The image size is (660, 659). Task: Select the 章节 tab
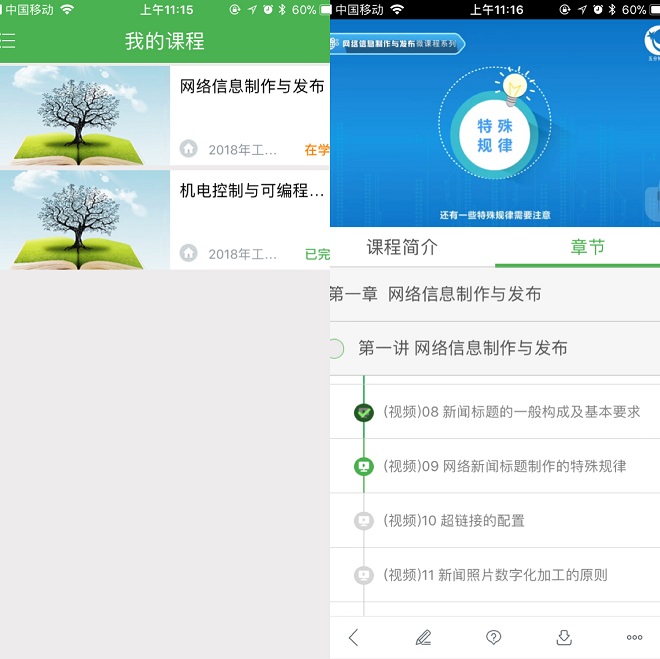(588, 247)
